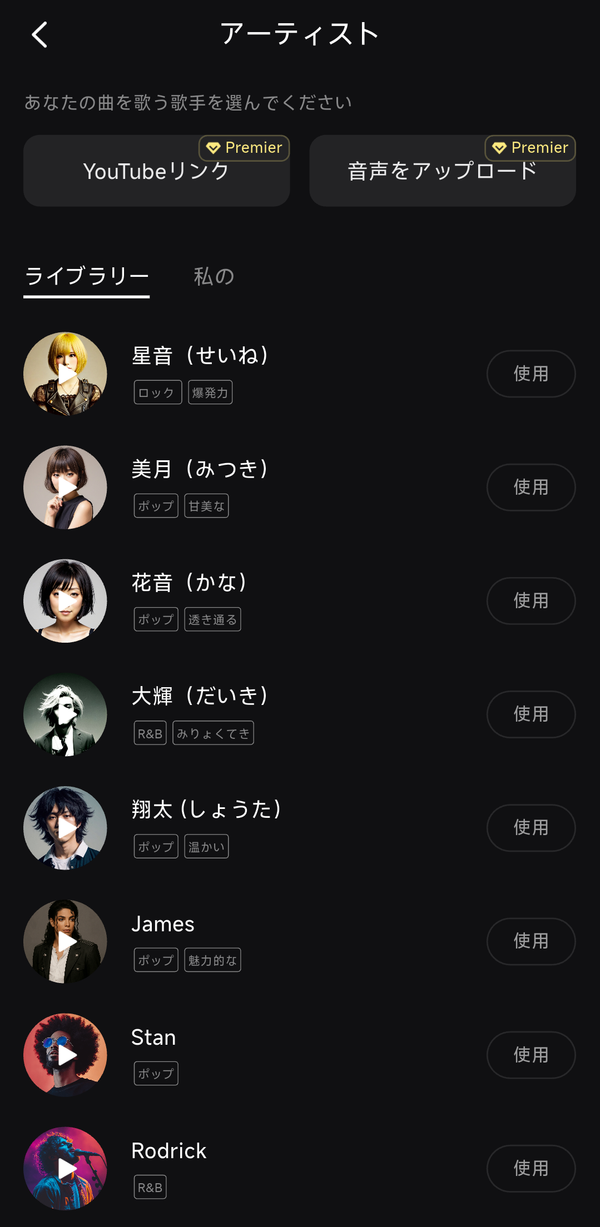Open the 音声をアップロード option
The image size is (600, 1227).
(x=443, y=171)
